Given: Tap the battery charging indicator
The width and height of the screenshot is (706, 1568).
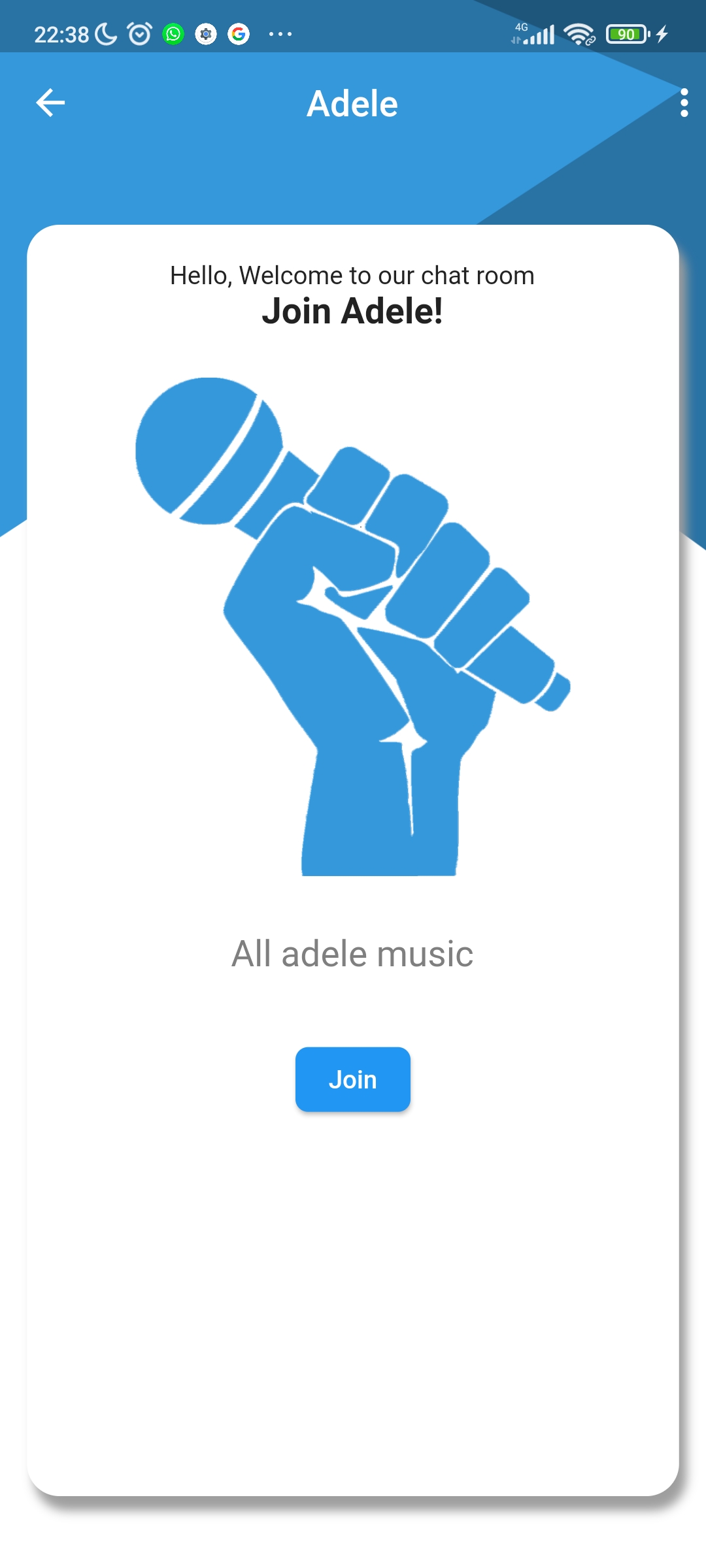Looking at the screenshot, I should pyautogui.click(x=626, y=33).
